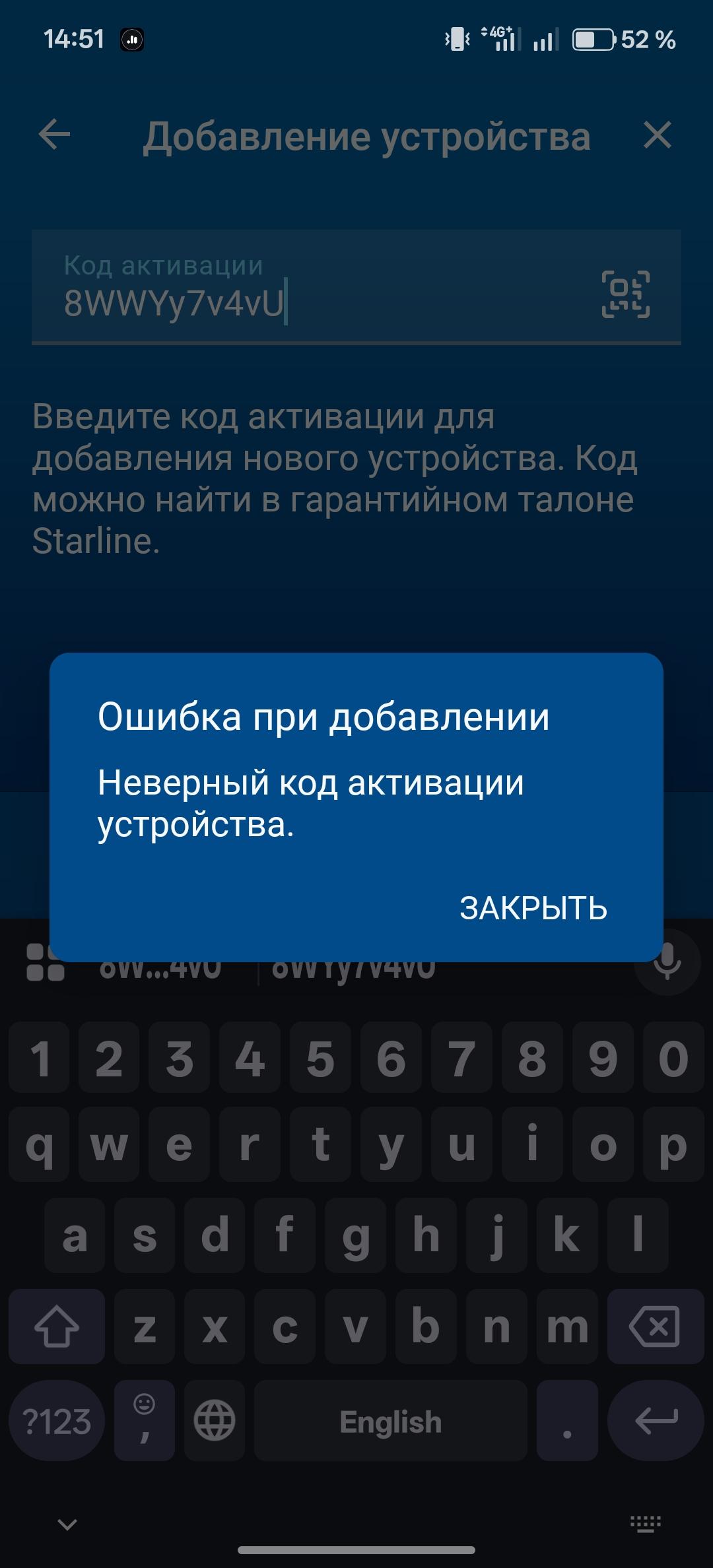The height and width of the screenshot is (1568, 713).
Task: Delete a character with backspace key
Action: [655, 1326]
